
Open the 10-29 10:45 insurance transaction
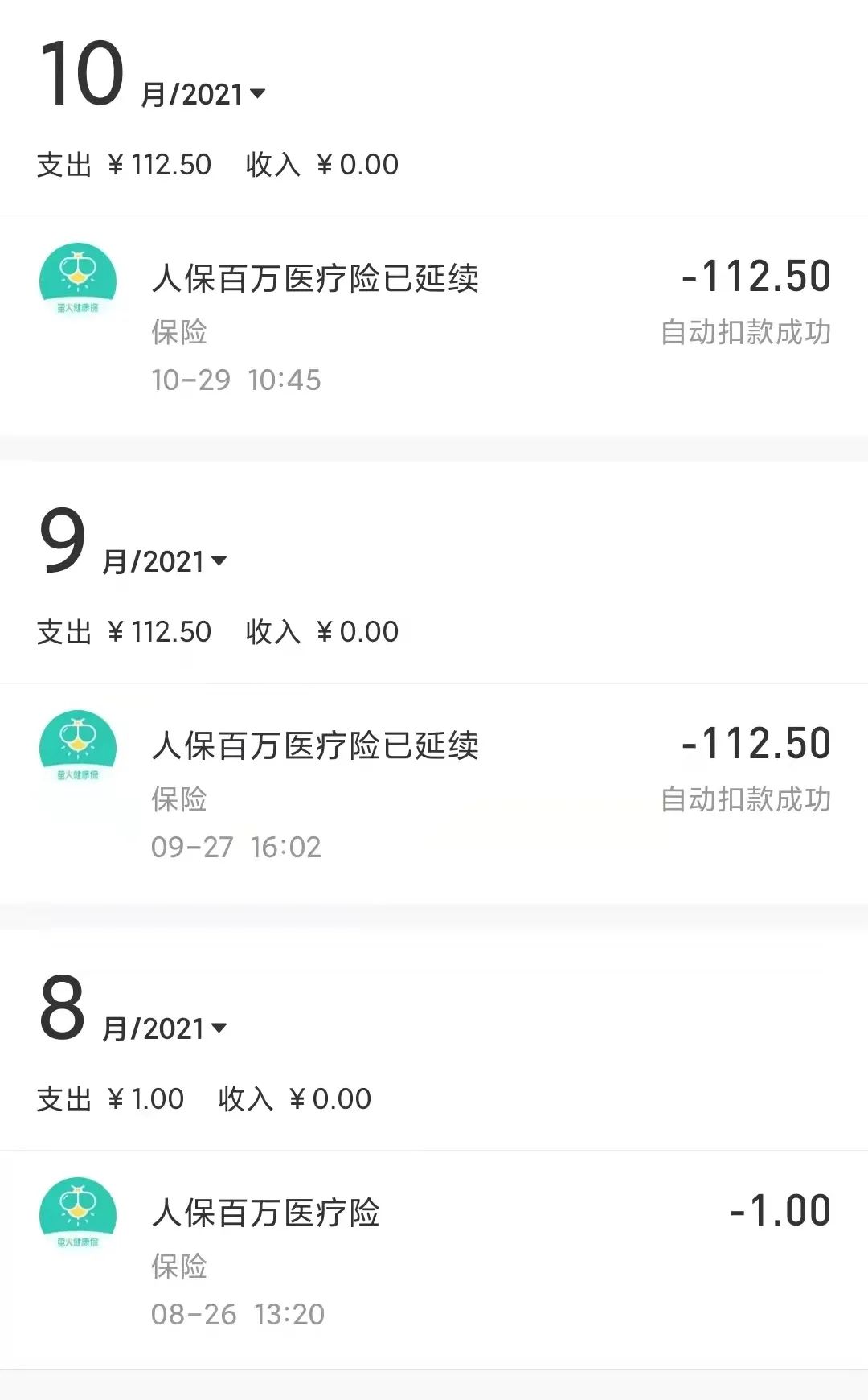[x=434, y=326]
